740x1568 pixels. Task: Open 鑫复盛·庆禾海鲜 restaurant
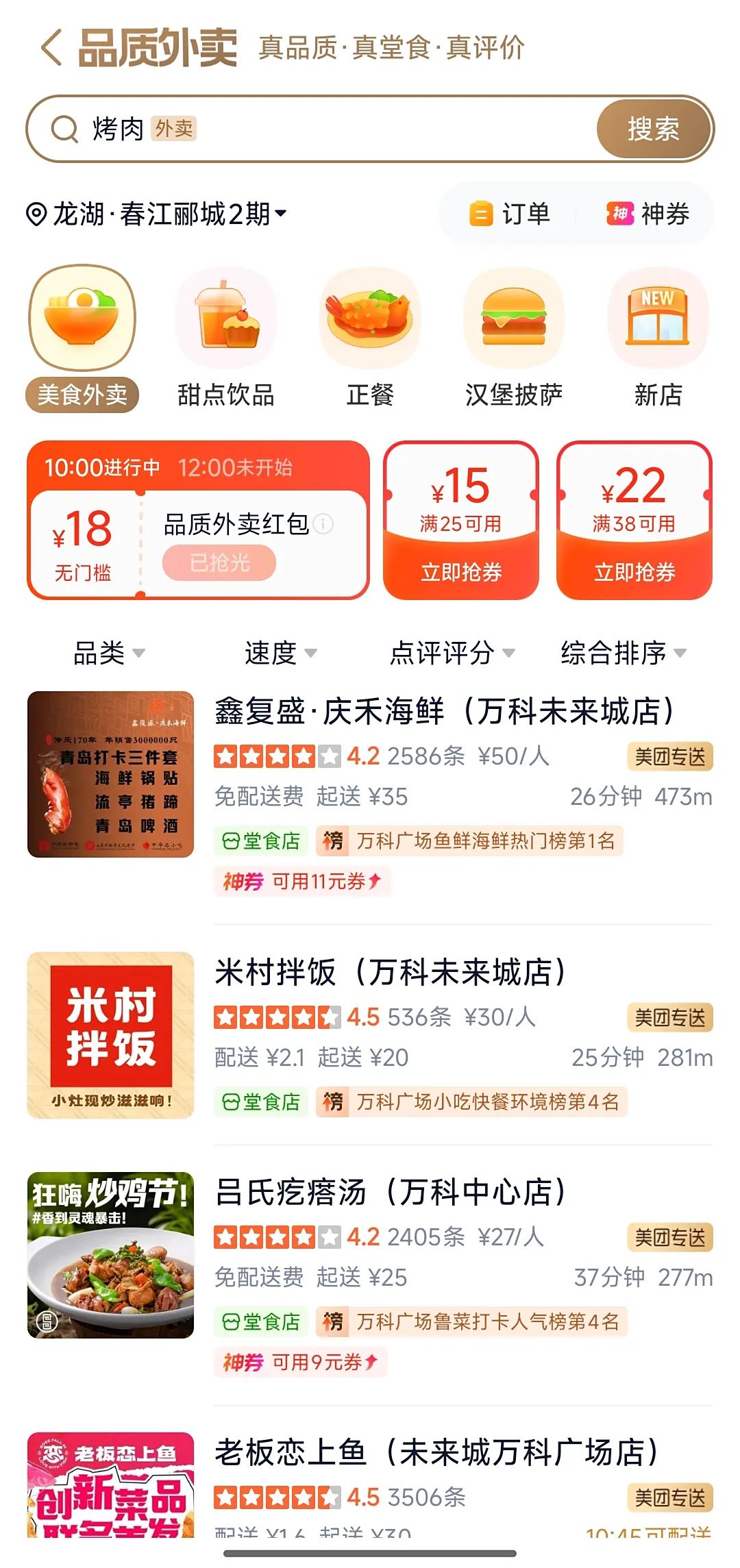point(444,712)
